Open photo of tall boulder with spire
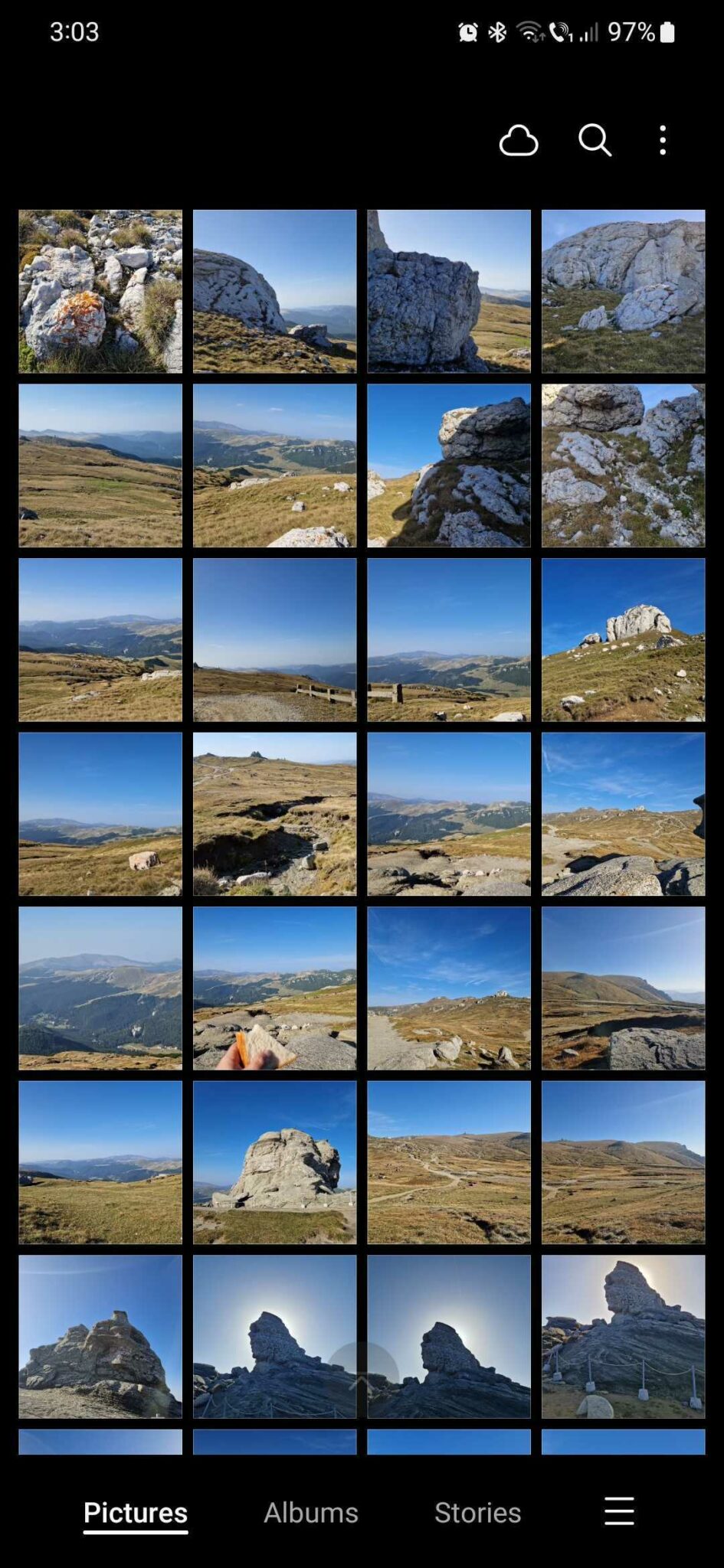 448,292
